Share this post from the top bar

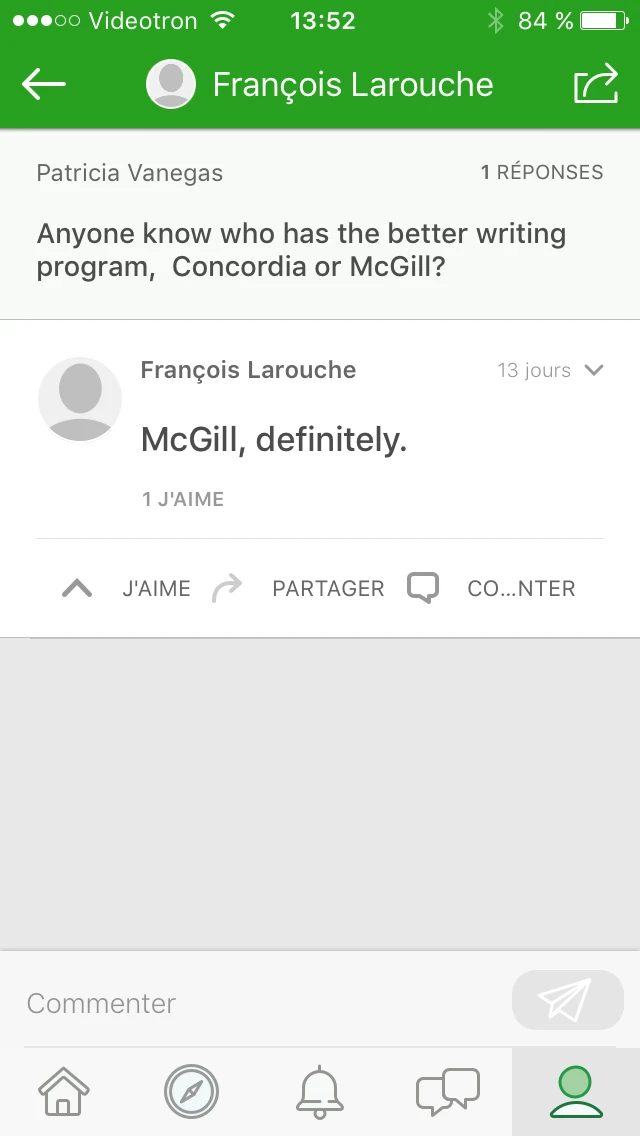(596, 84)
